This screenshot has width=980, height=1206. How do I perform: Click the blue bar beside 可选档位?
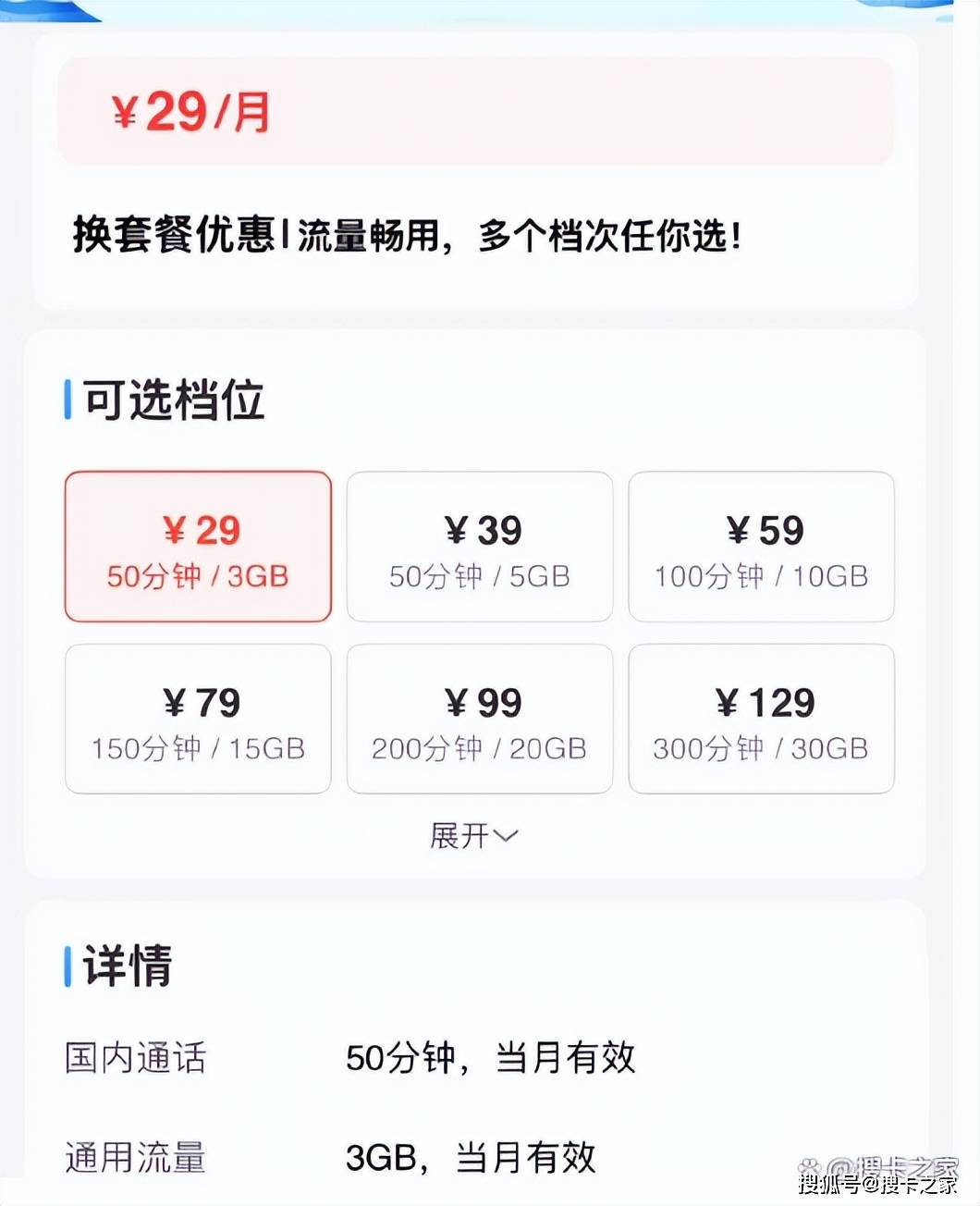click(x=67, y=398)
